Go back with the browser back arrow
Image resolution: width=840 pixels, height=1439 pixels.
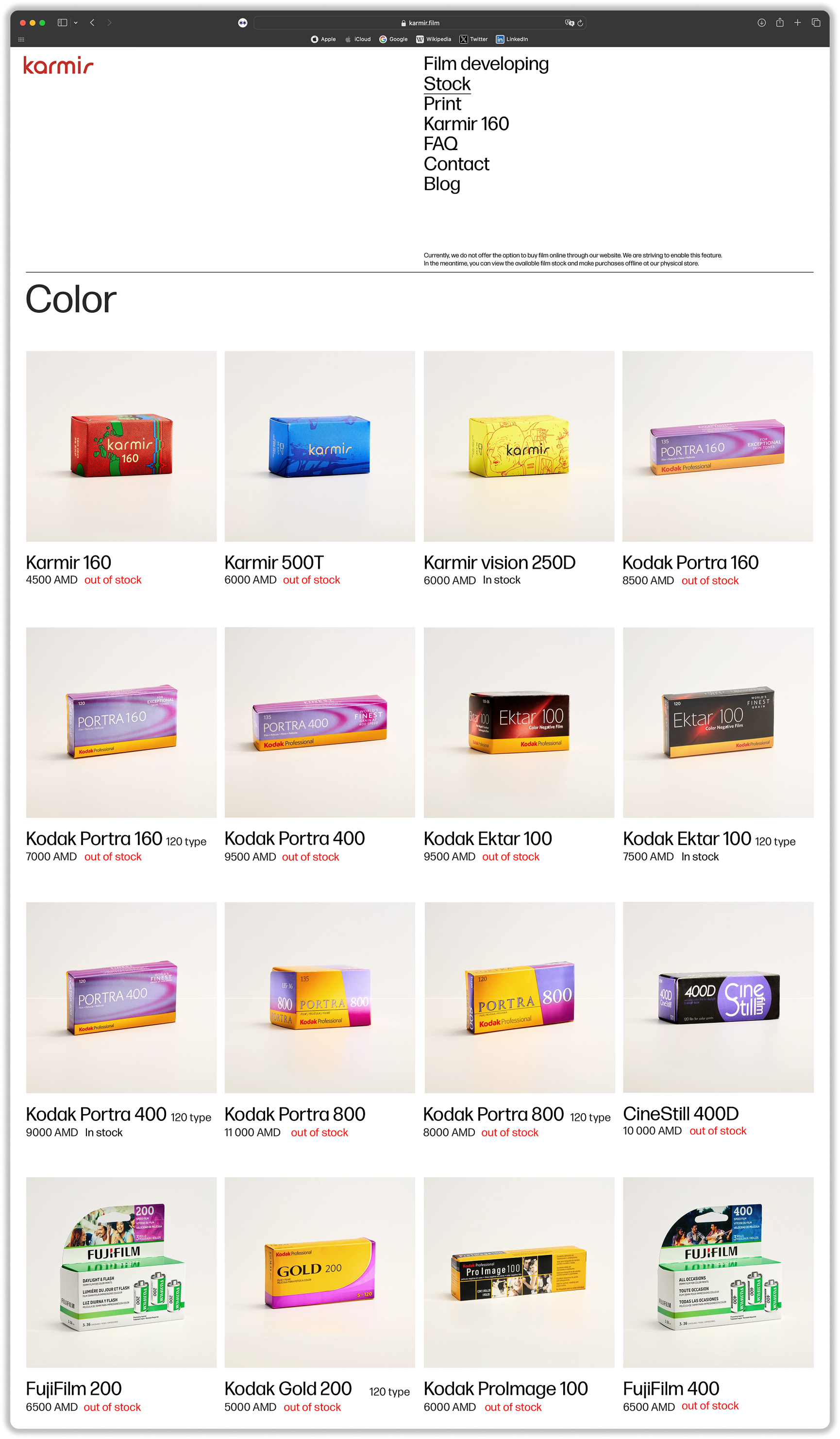tap(92, 23)
